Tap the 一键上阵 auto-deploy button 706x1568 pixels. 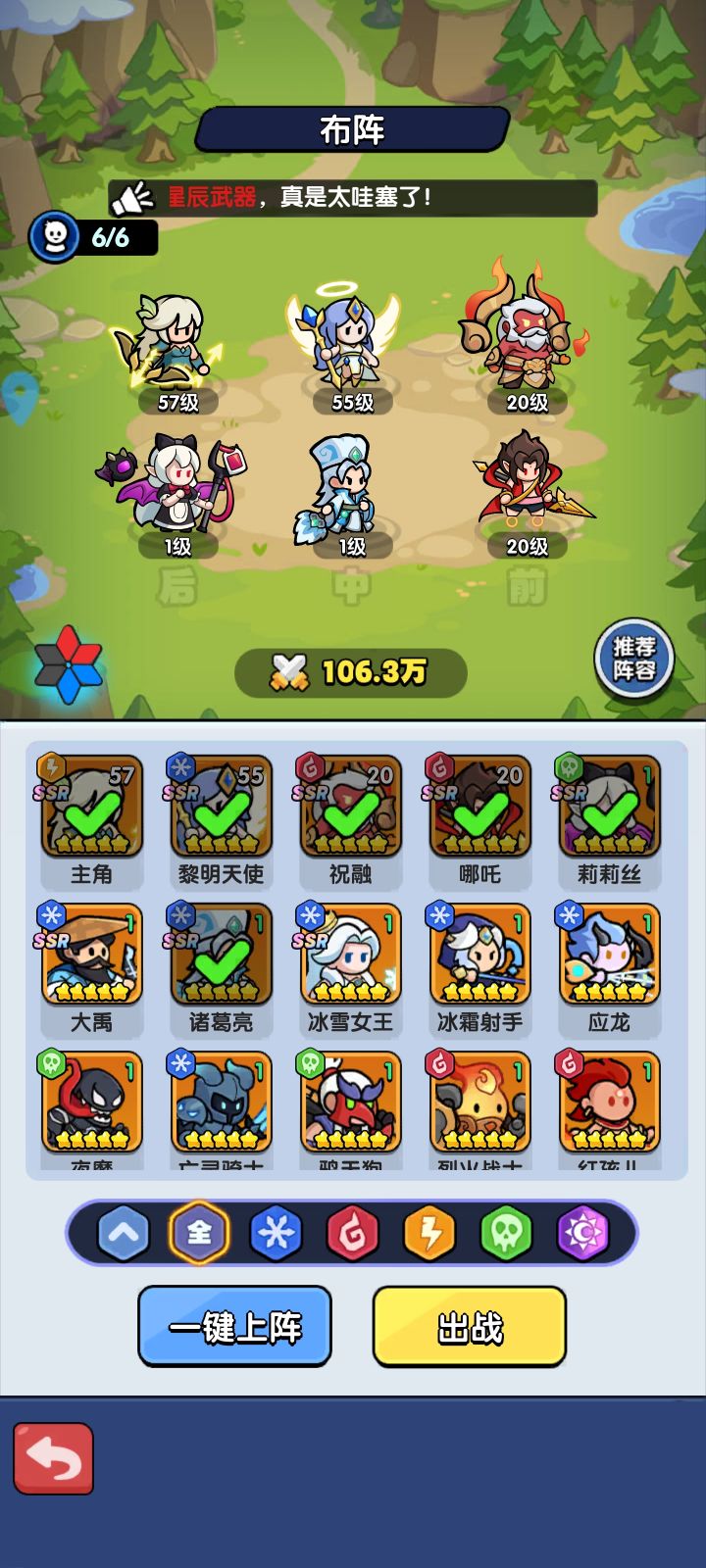235,1327
